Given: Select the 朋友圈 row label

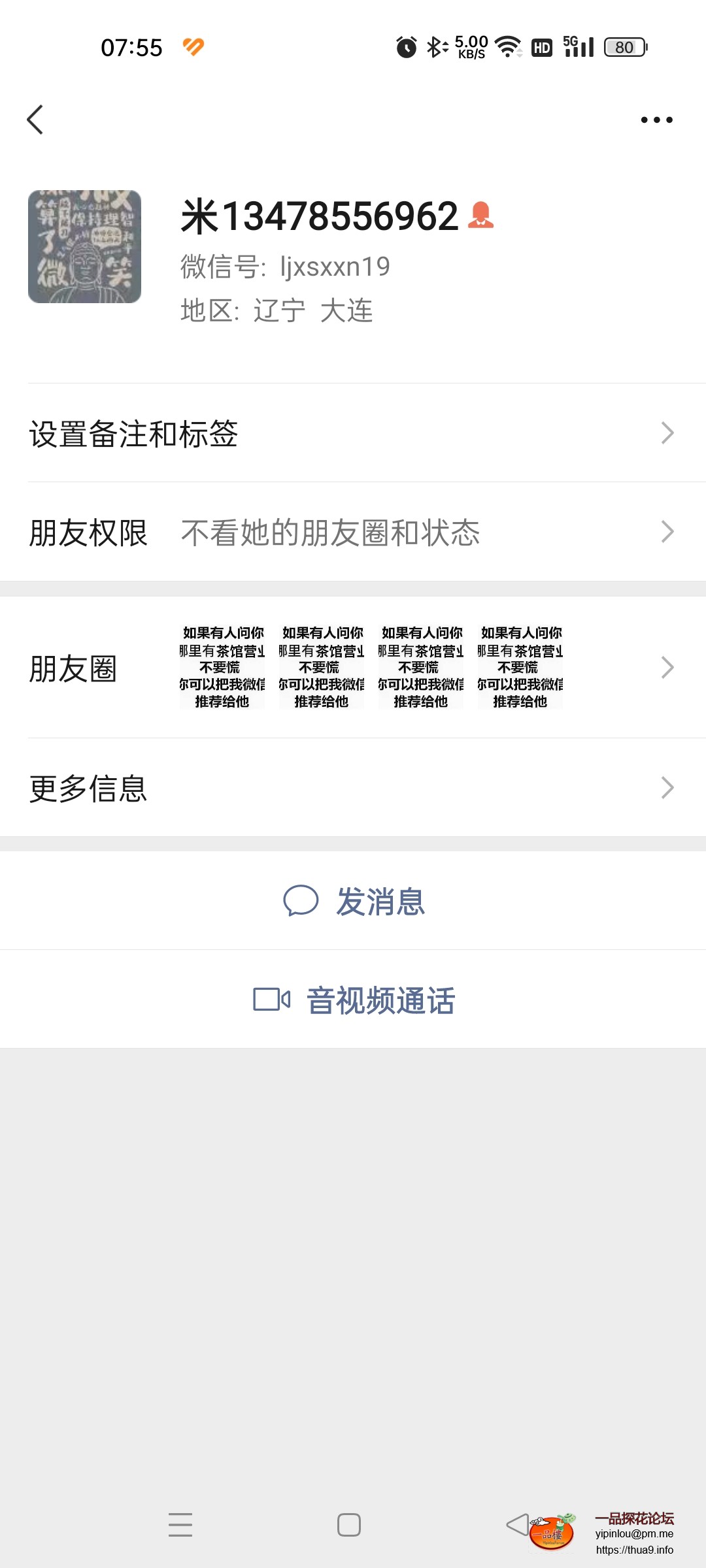Looking at the screenshot, I should (x=72, y=667).
